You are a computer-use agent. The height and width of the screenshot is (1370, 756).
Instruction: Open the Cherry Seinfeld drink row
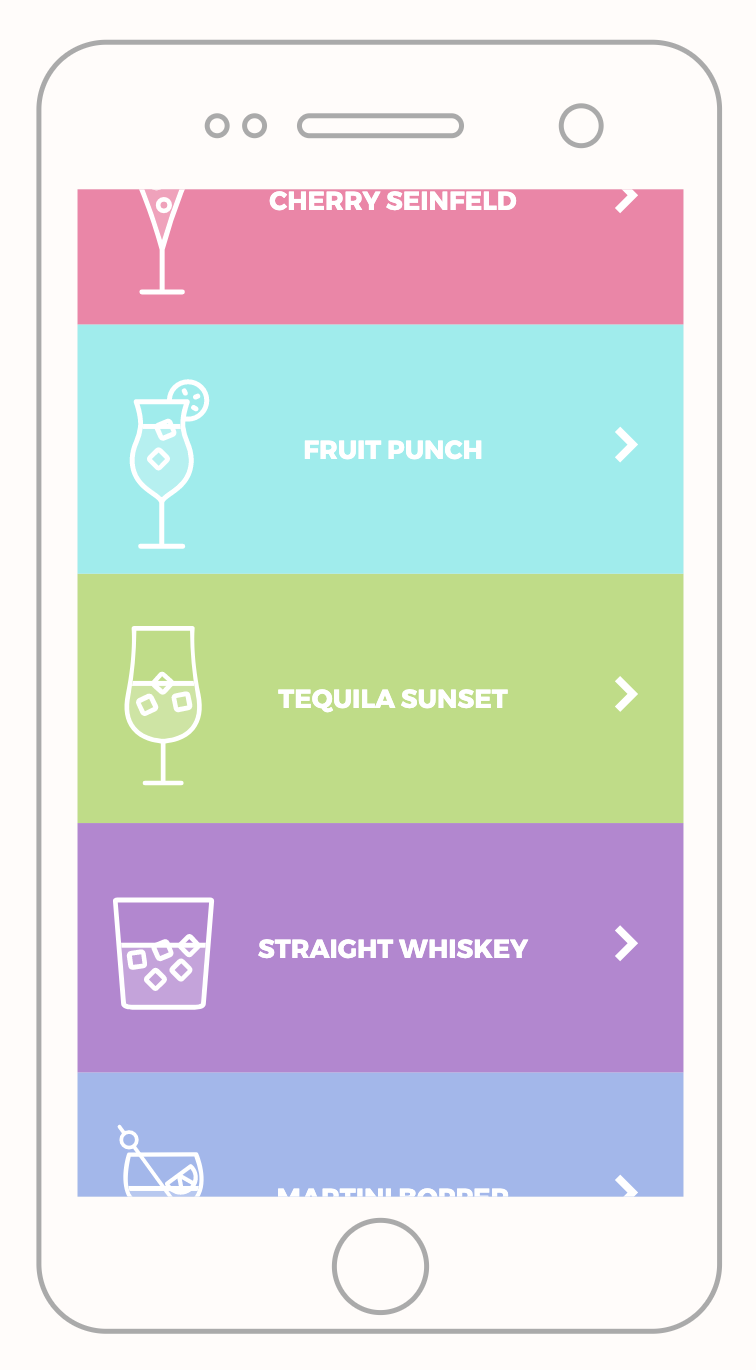point(380,256)
